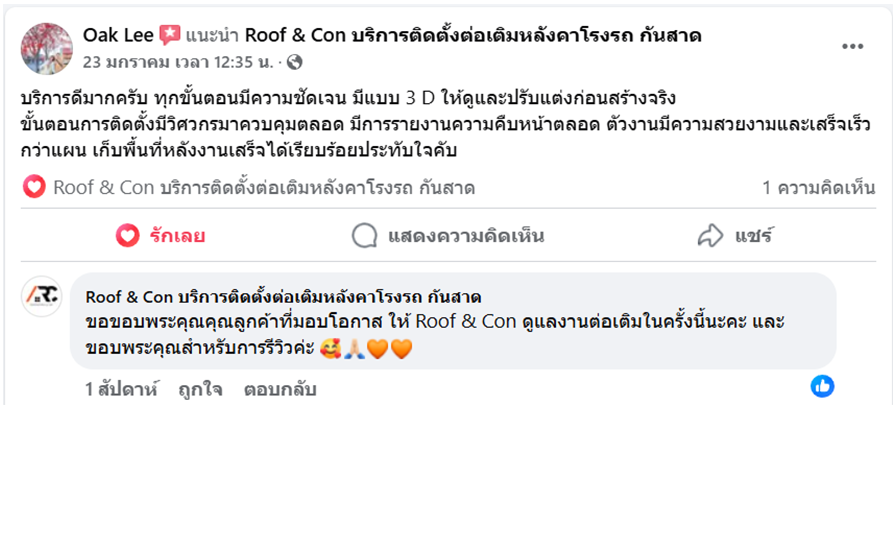Open the Roof & Con commenter's avatar
Image resolution: width=895 pixels, height=544 pixels.
point(42,297)
